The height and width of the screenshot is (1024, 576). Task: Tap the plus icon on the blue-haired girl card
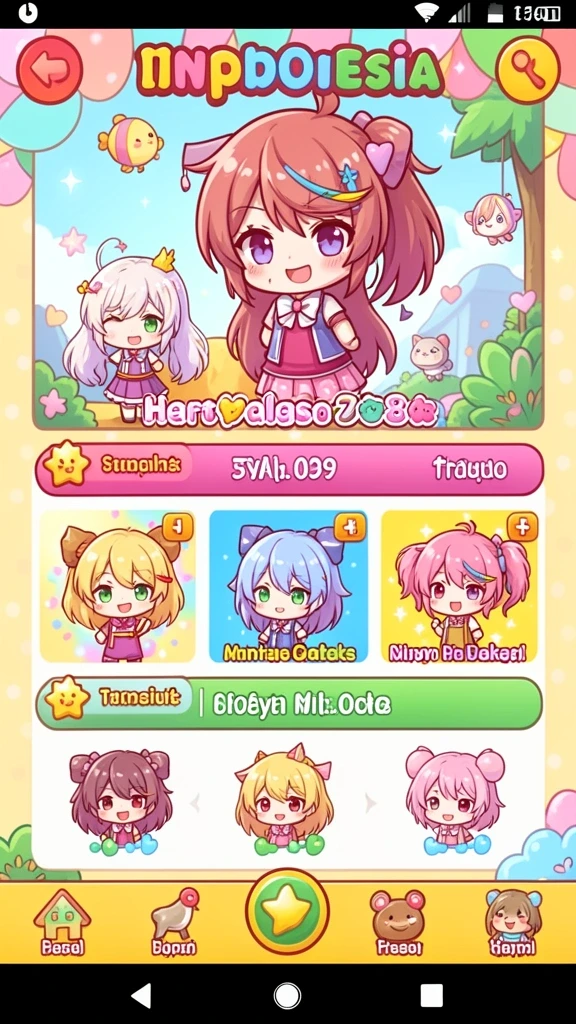pos(350,527)
